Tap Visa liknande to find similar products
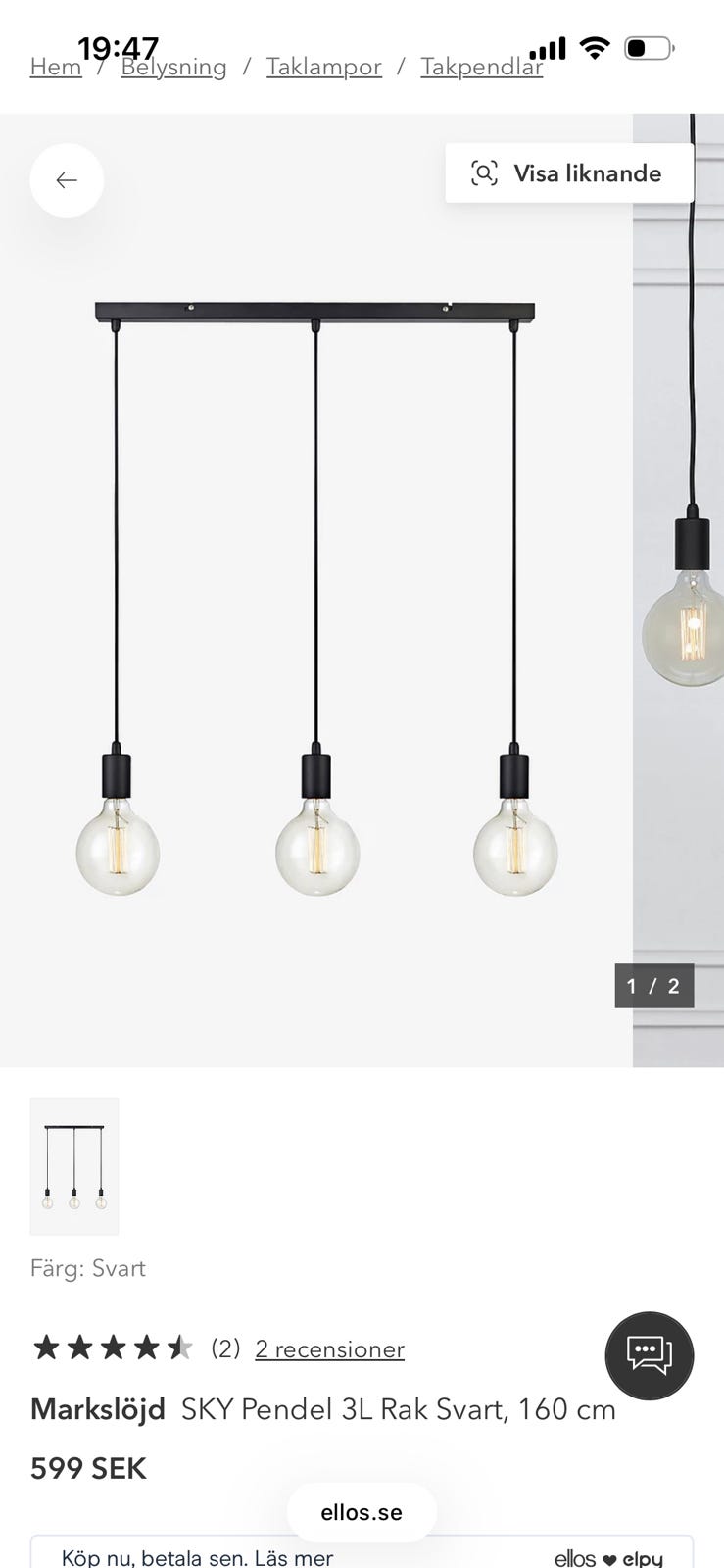724x1568 pixels. tap(569, 173)
